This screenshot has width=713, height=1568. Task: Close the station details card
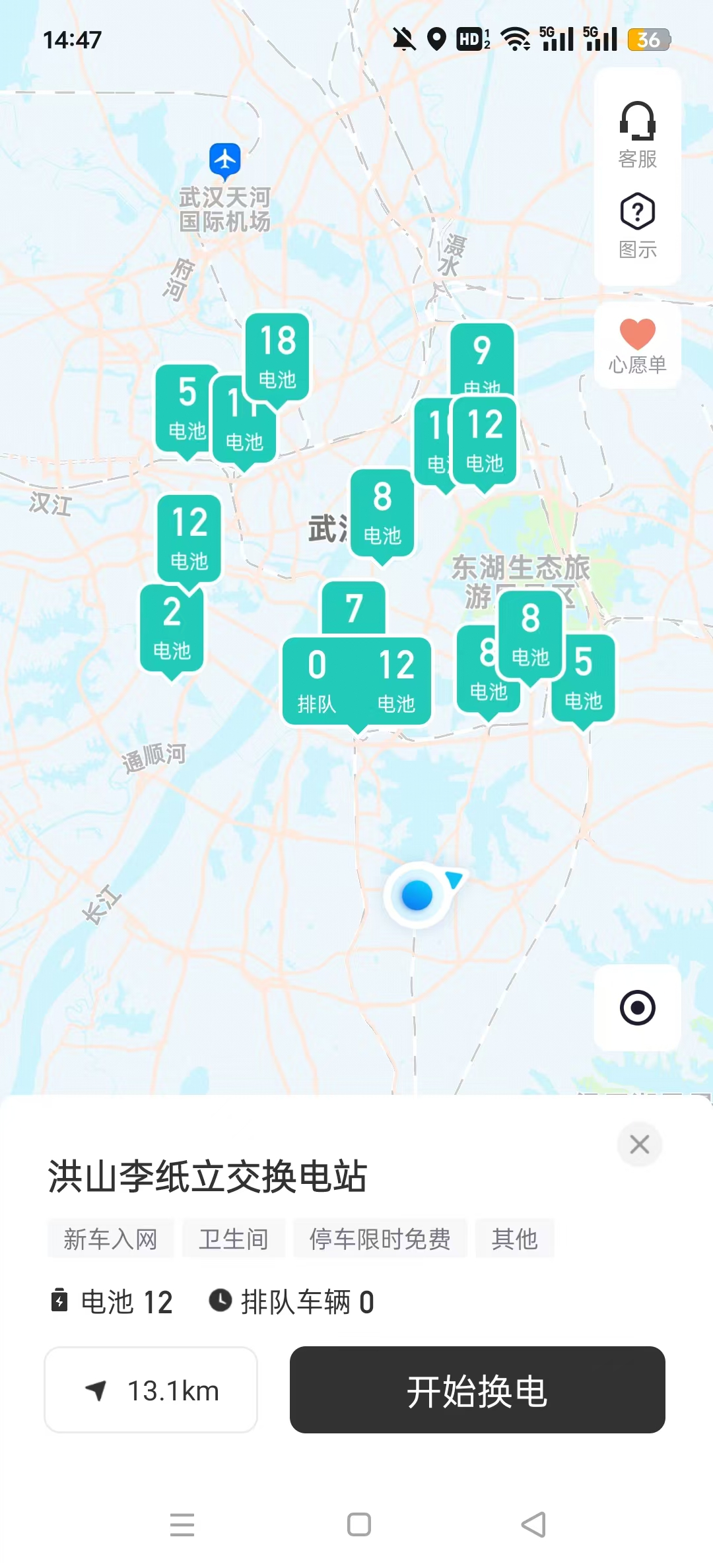(x=639, y=1144)
